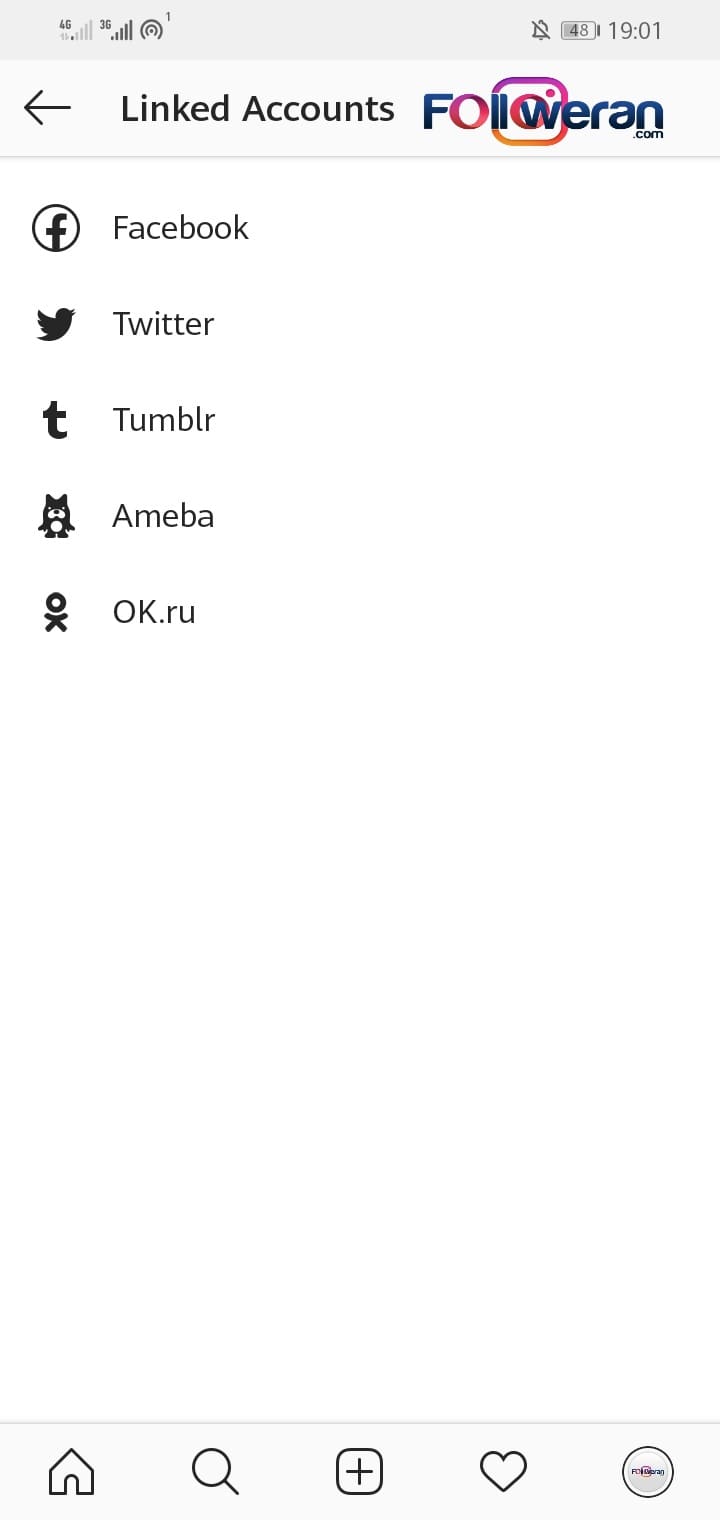720x1520 pixels.
Task: Switch to the Home feed tab
Action: [x=72, y=1472]
